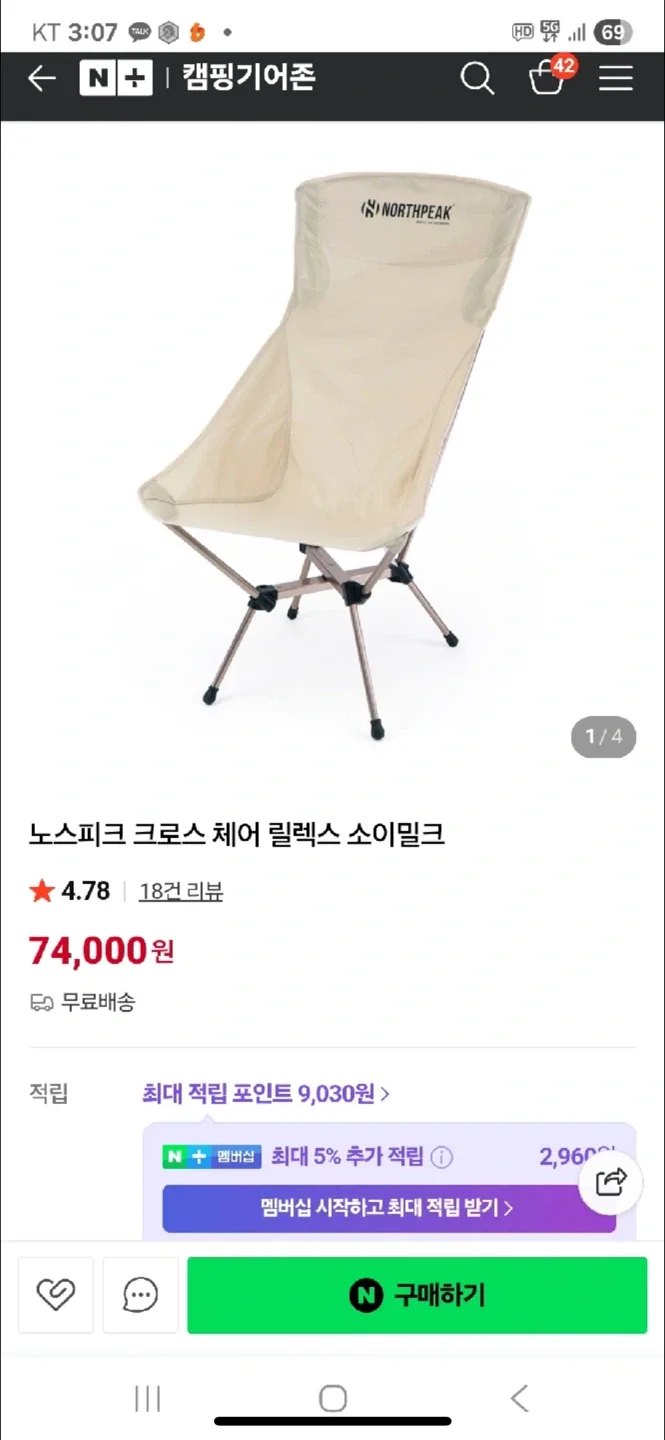
Task: Open the shopping cart
Action: 547,79
